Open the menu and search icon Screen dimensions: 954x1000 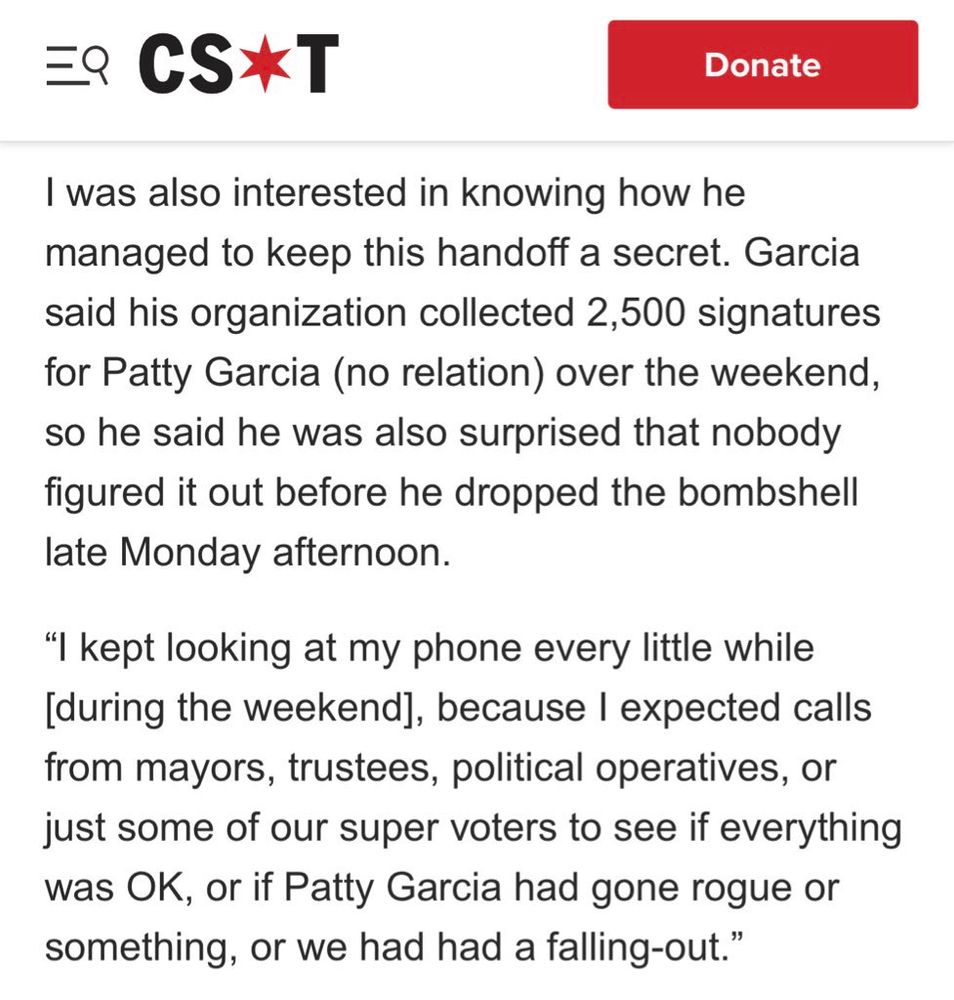coord(76,66)
